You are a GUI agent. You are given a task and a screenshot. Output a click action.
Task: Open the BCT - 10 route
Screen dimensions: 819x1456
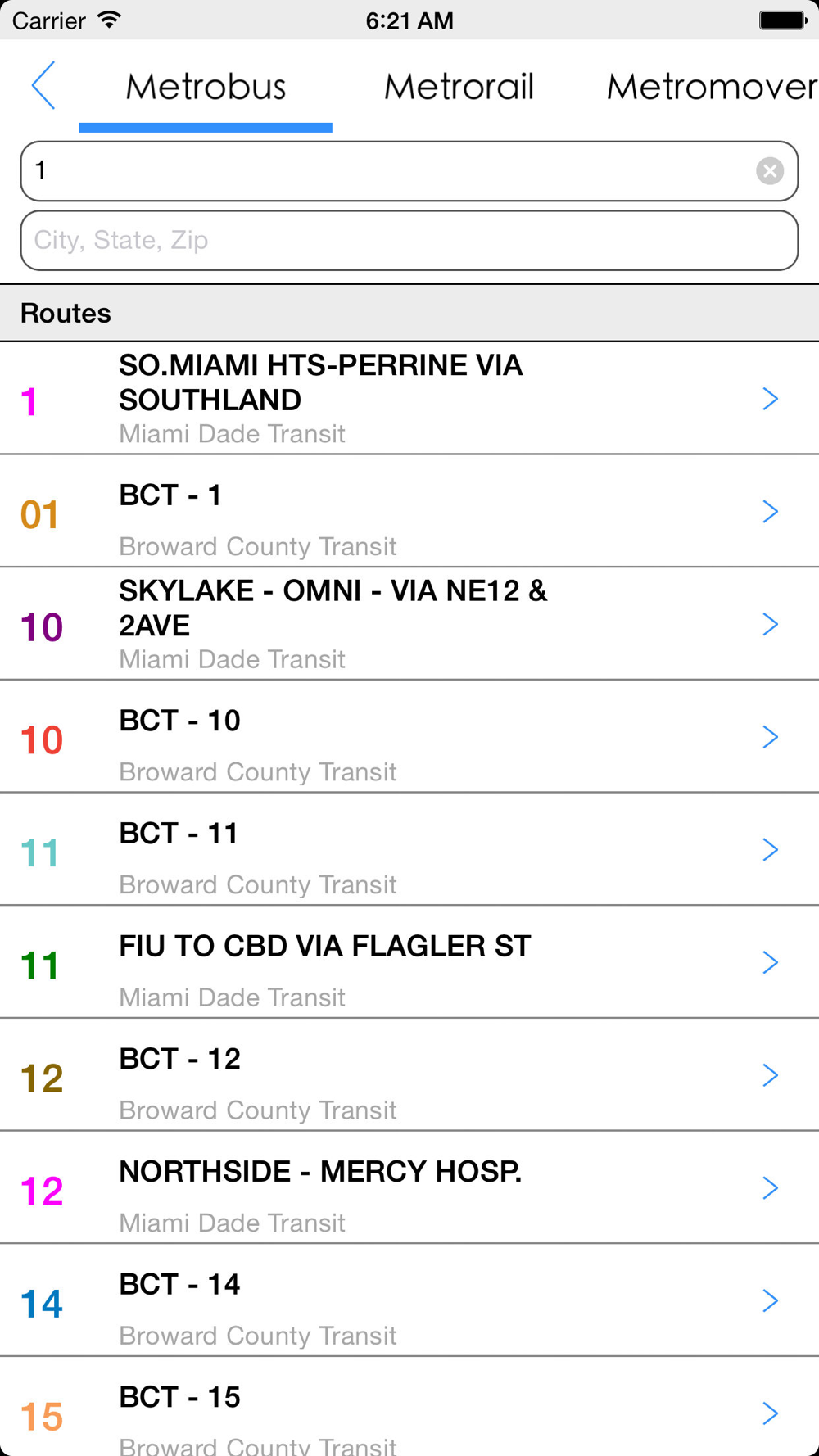[409, 737]
